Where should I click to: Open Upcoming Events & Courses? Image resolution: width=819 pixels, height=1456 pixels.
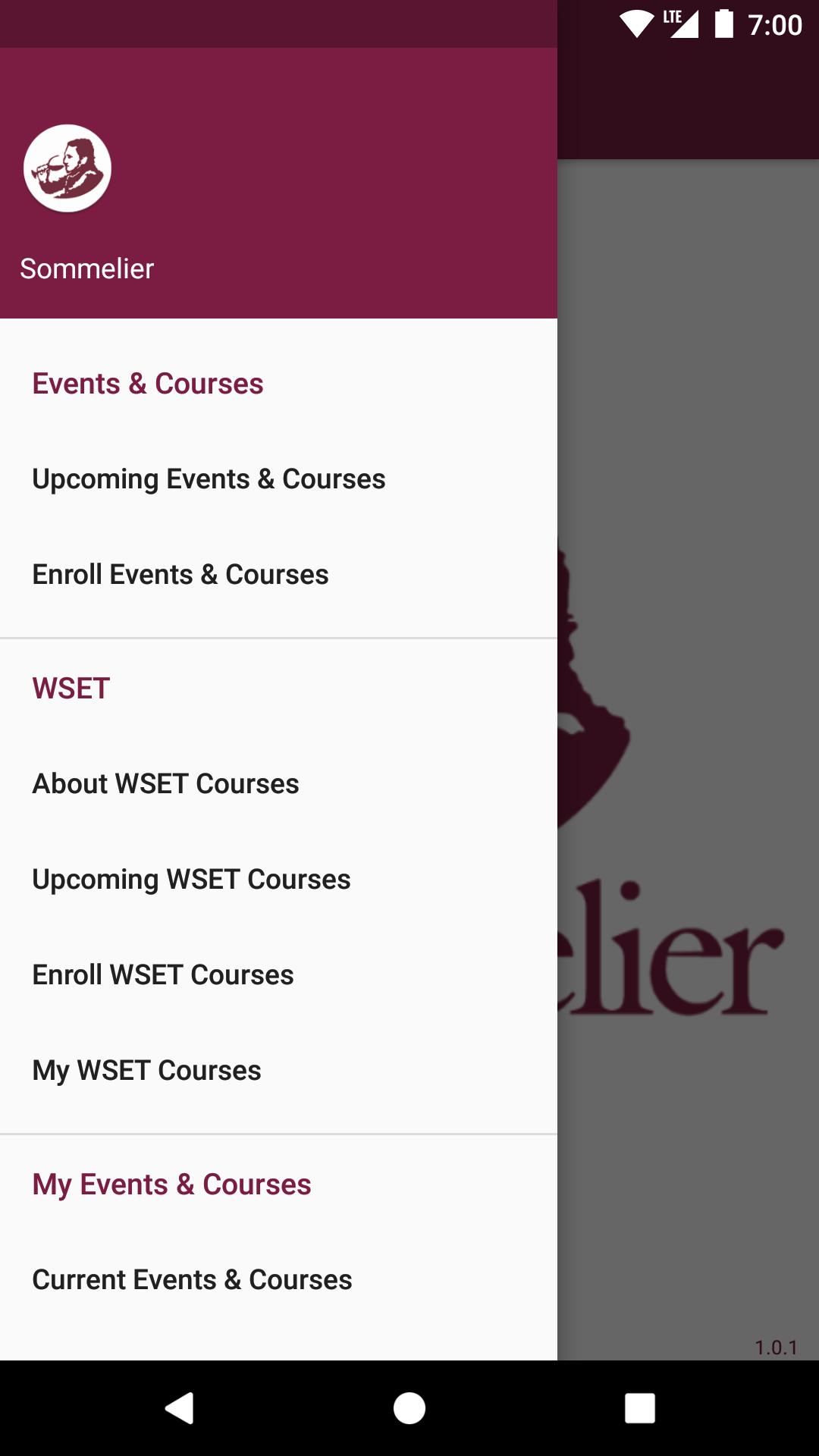pyautogui.click(x=209, y=479)
